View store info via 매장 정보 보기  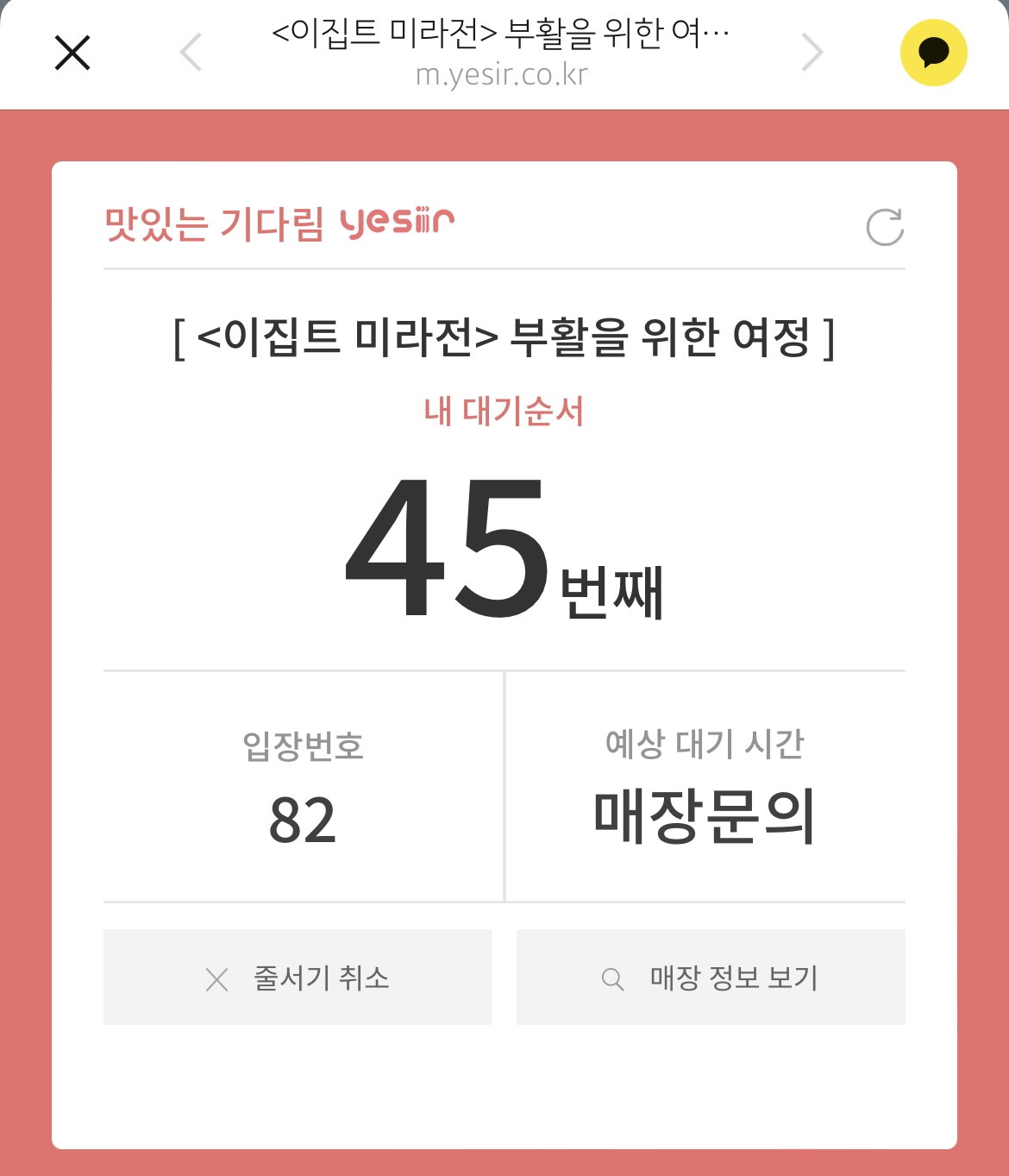click(711, 978)
